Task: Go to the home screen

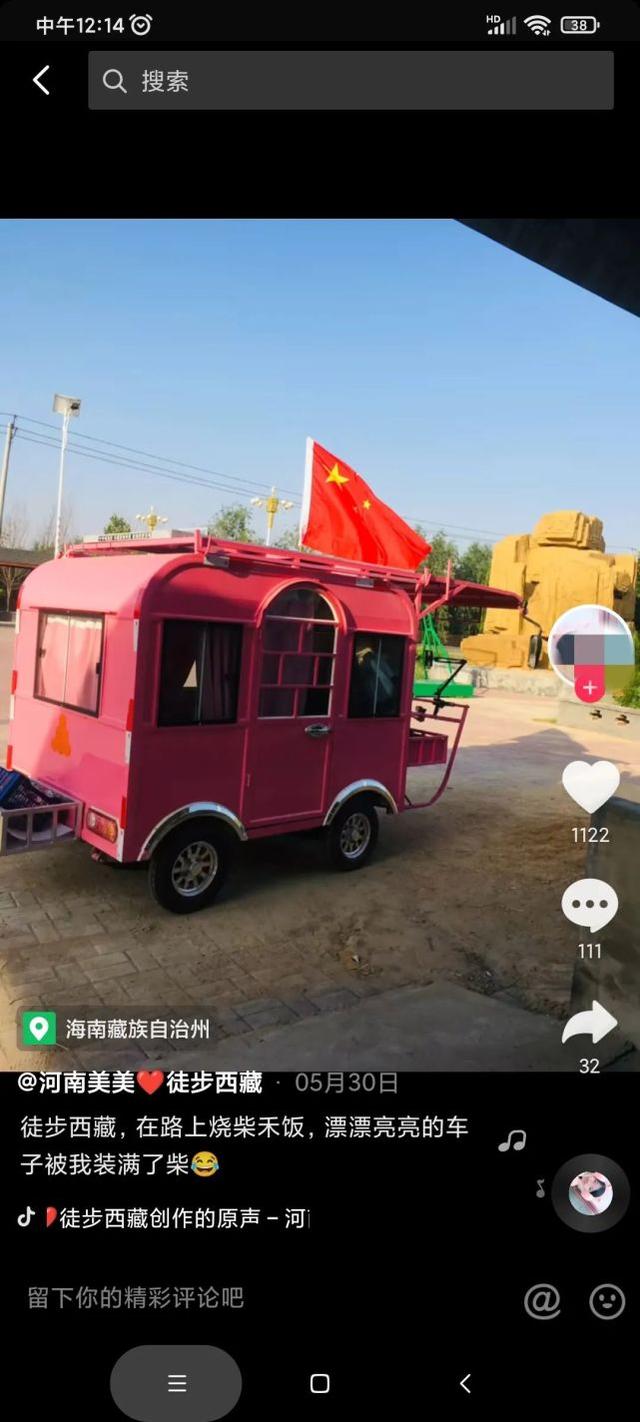Action: pyautogui.click(x=320, y=1383)
